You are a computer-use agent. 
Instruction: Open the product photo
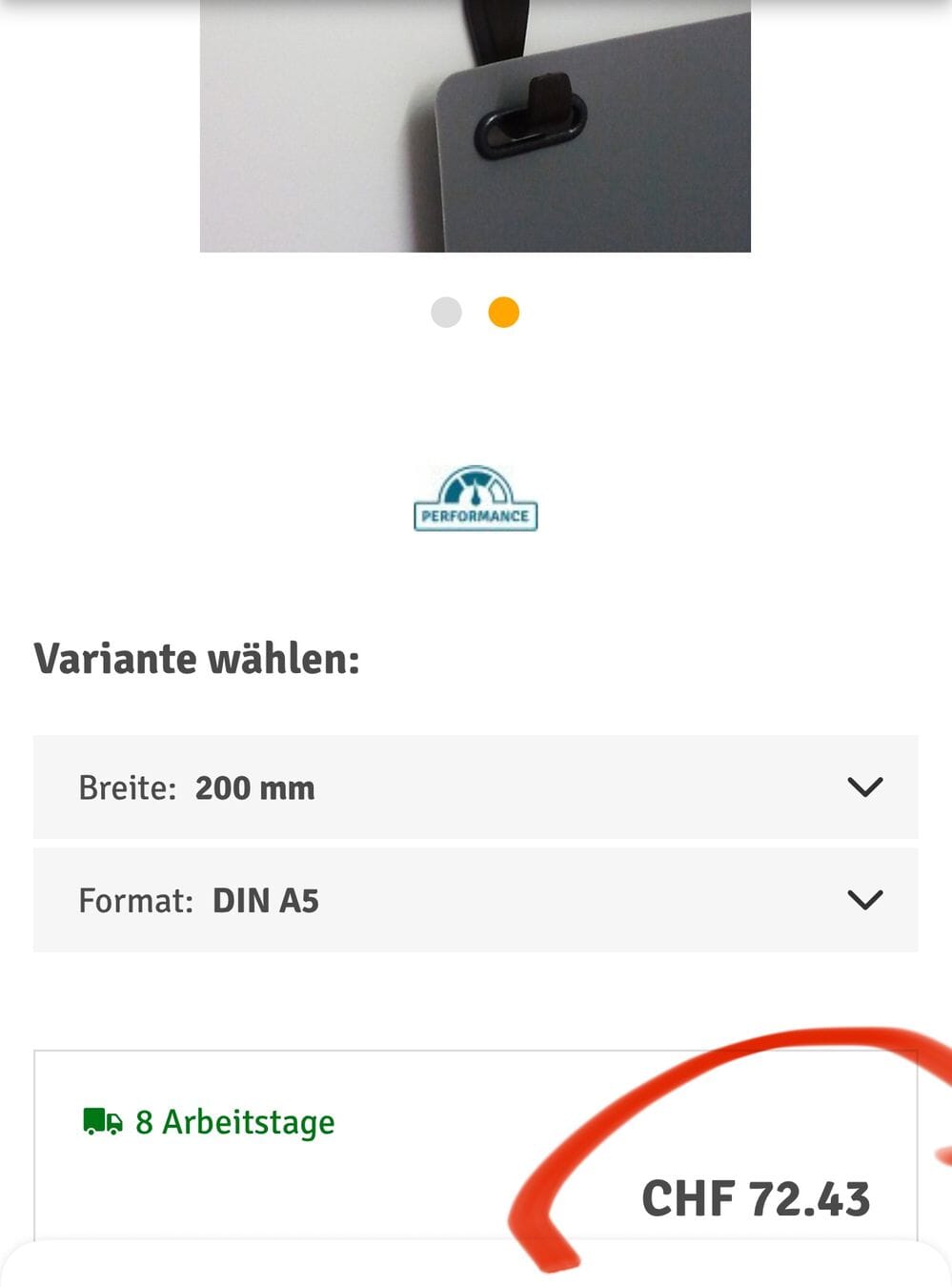coord(475,124)
